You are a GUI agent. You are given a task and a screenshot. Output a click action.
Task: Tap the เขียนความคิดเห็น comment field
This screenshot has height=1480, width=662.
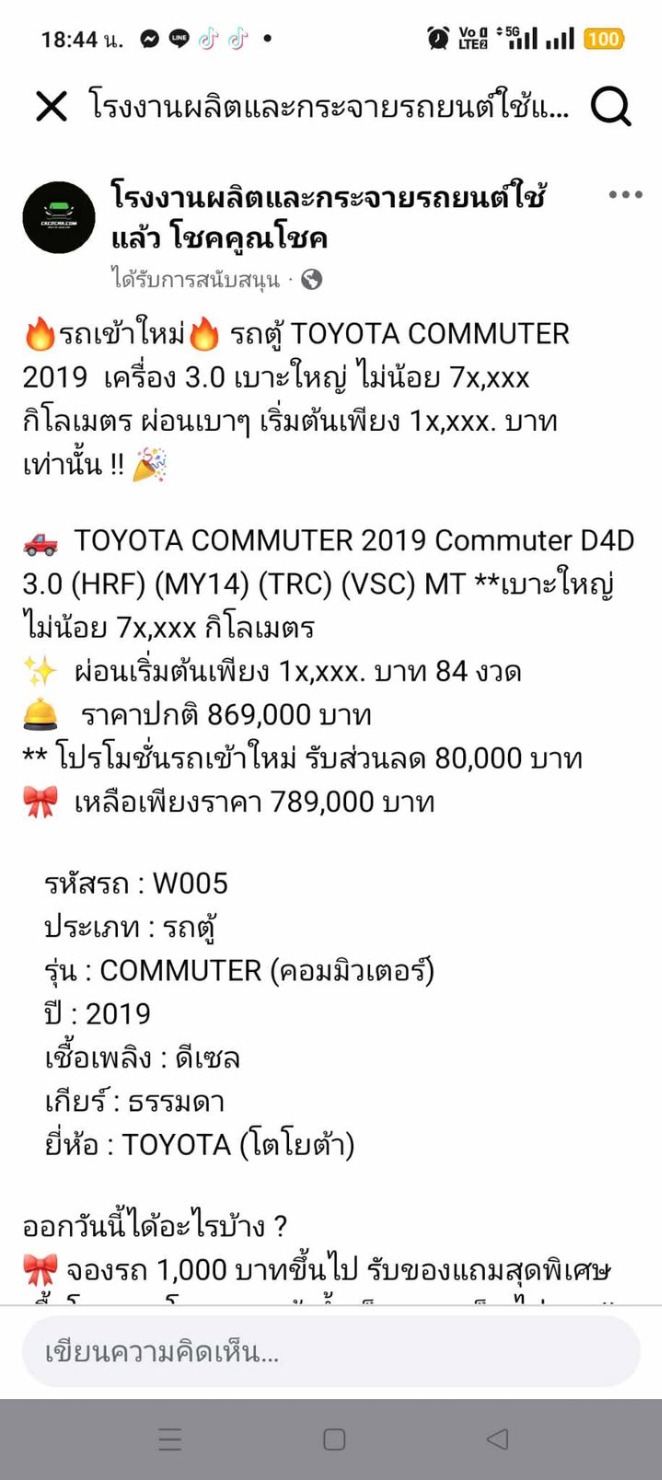coord(331,1352)
